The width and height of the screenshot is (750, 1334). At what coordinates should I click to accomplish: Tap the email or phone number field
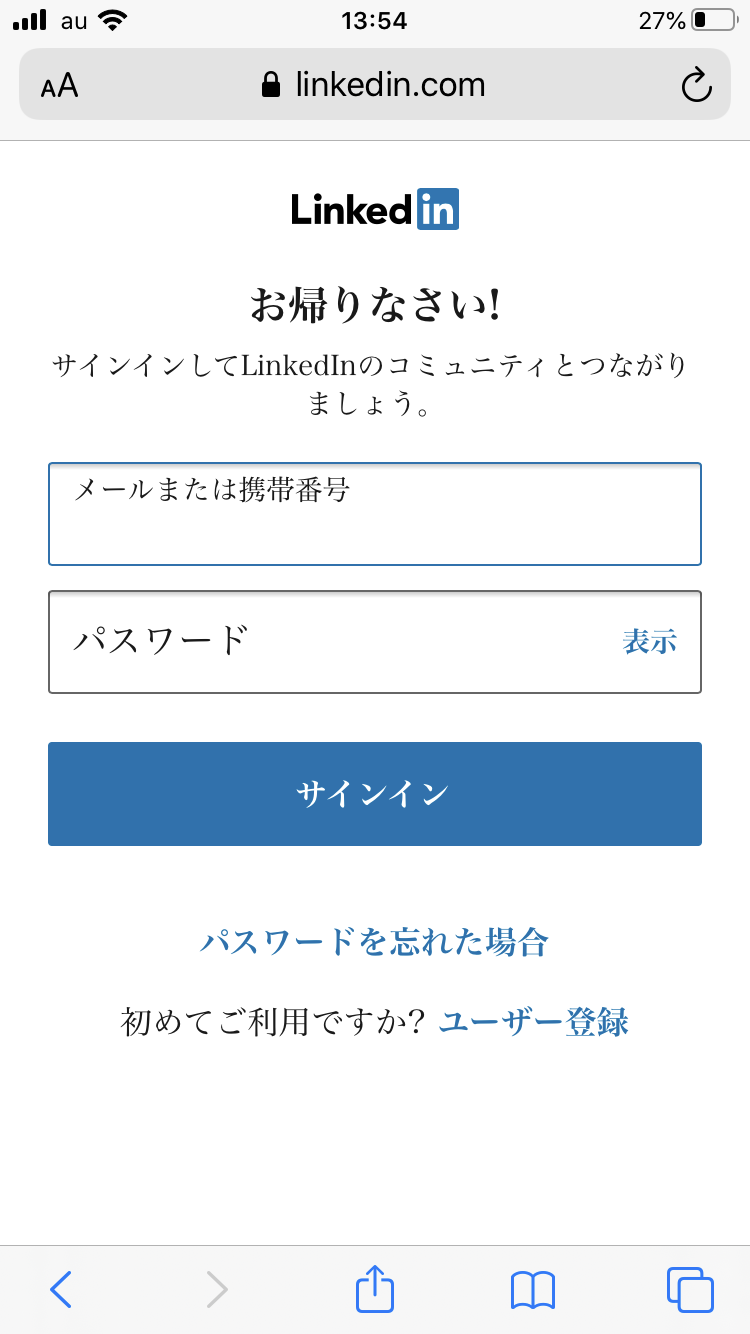(x=374, y=514)
